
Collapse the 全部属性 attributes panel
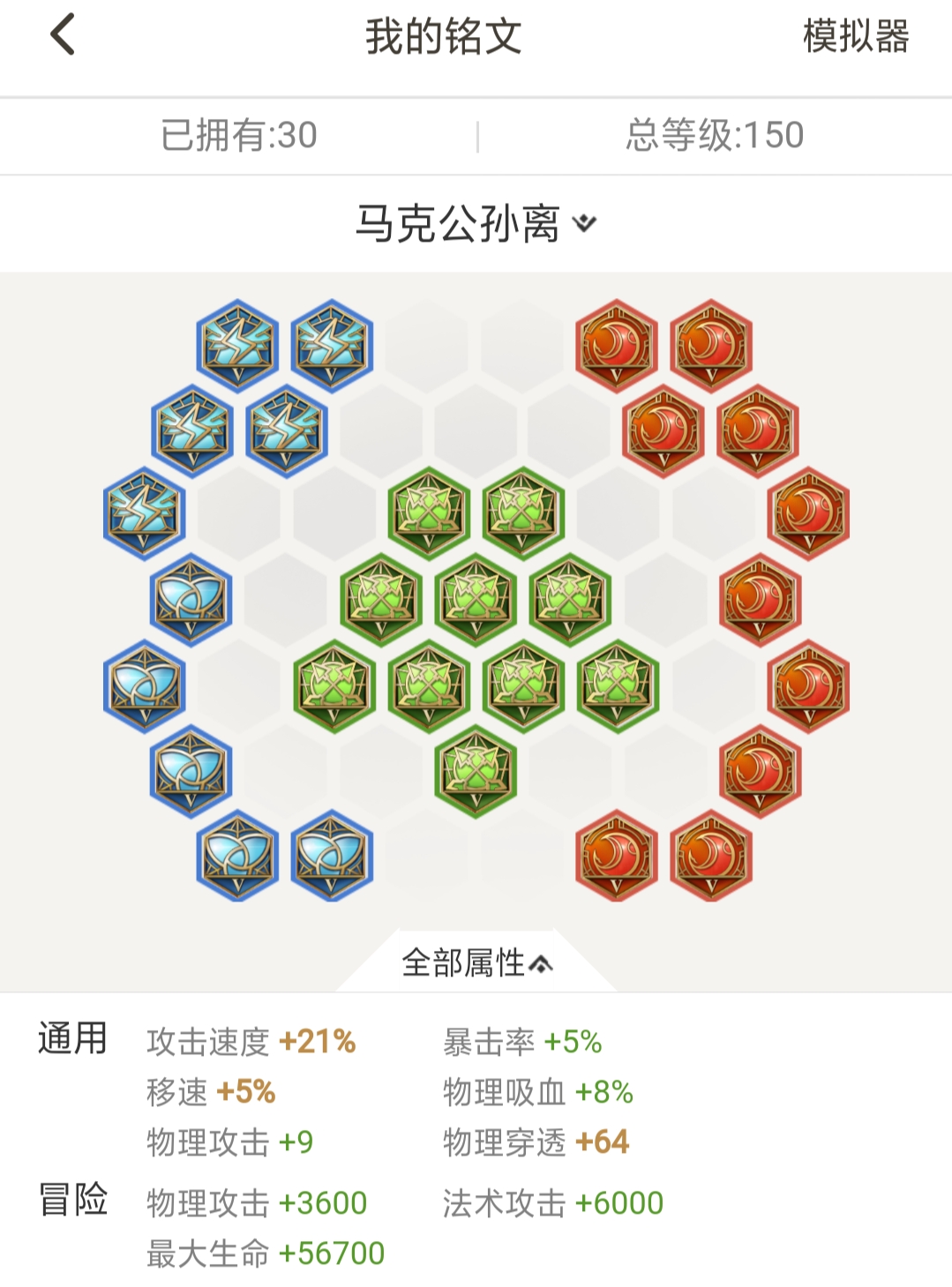click(476, 962)
